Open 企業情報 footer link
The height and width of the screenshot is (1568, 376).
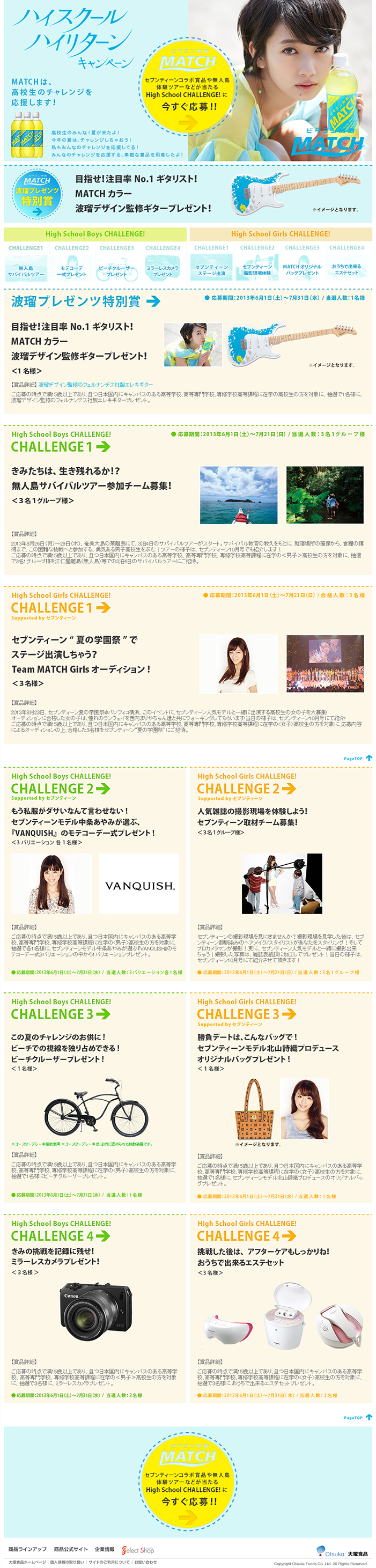pyautogui.click(x=105, y=1549)
